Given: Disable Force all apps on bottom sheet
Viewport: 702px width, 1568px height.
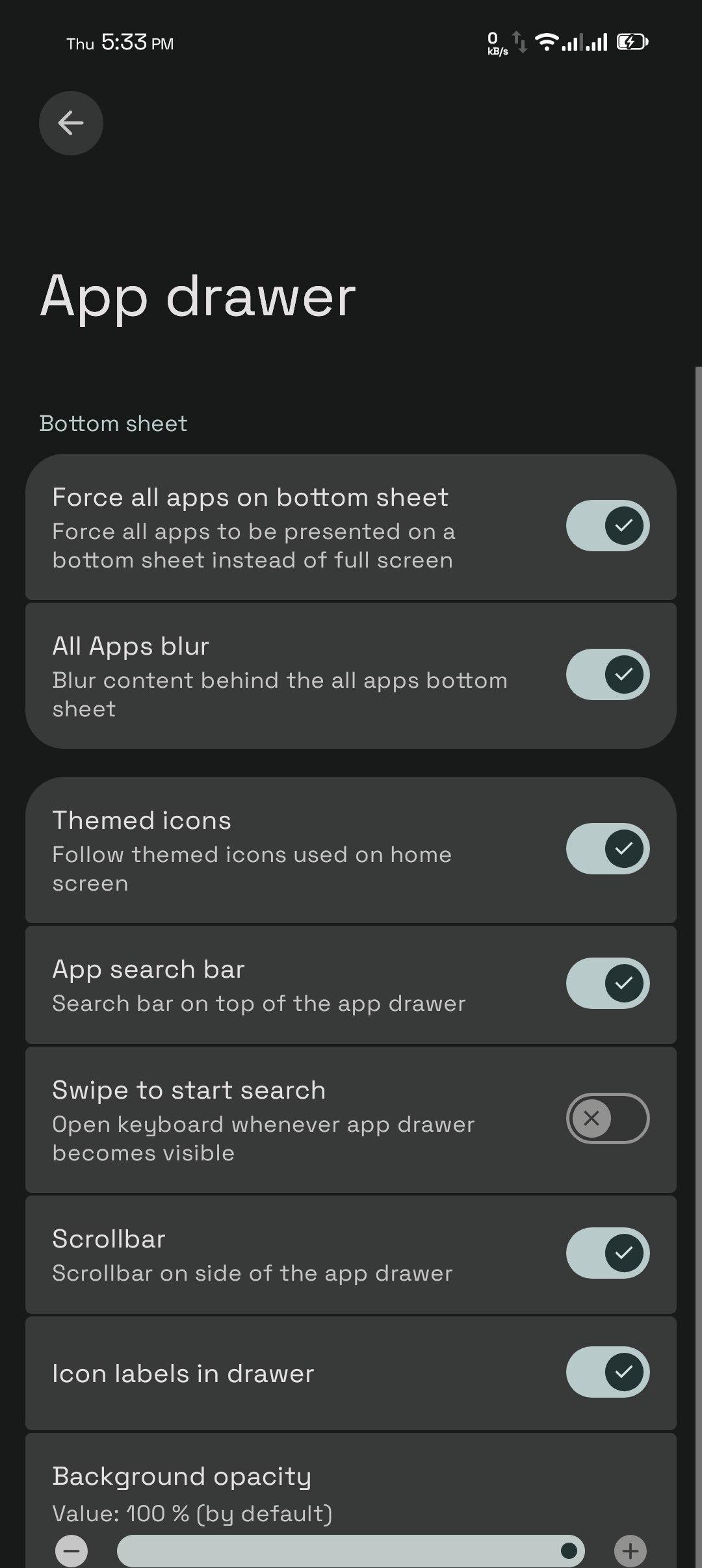Looking at the screenshot, I should click(x=607, y=525).
